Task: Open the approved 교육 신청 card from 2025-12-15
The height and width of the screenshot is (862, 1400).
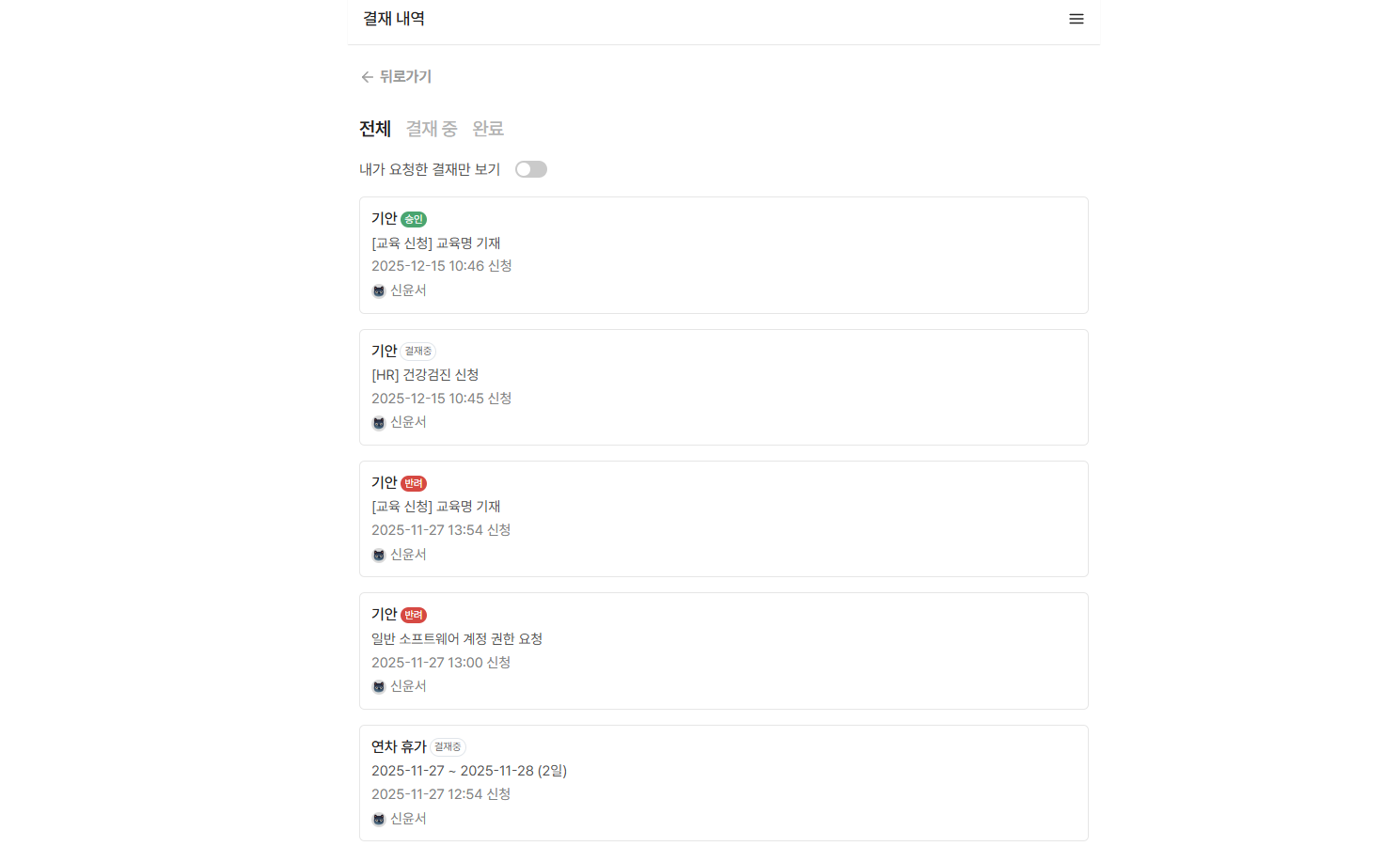Action: (723, 255)
